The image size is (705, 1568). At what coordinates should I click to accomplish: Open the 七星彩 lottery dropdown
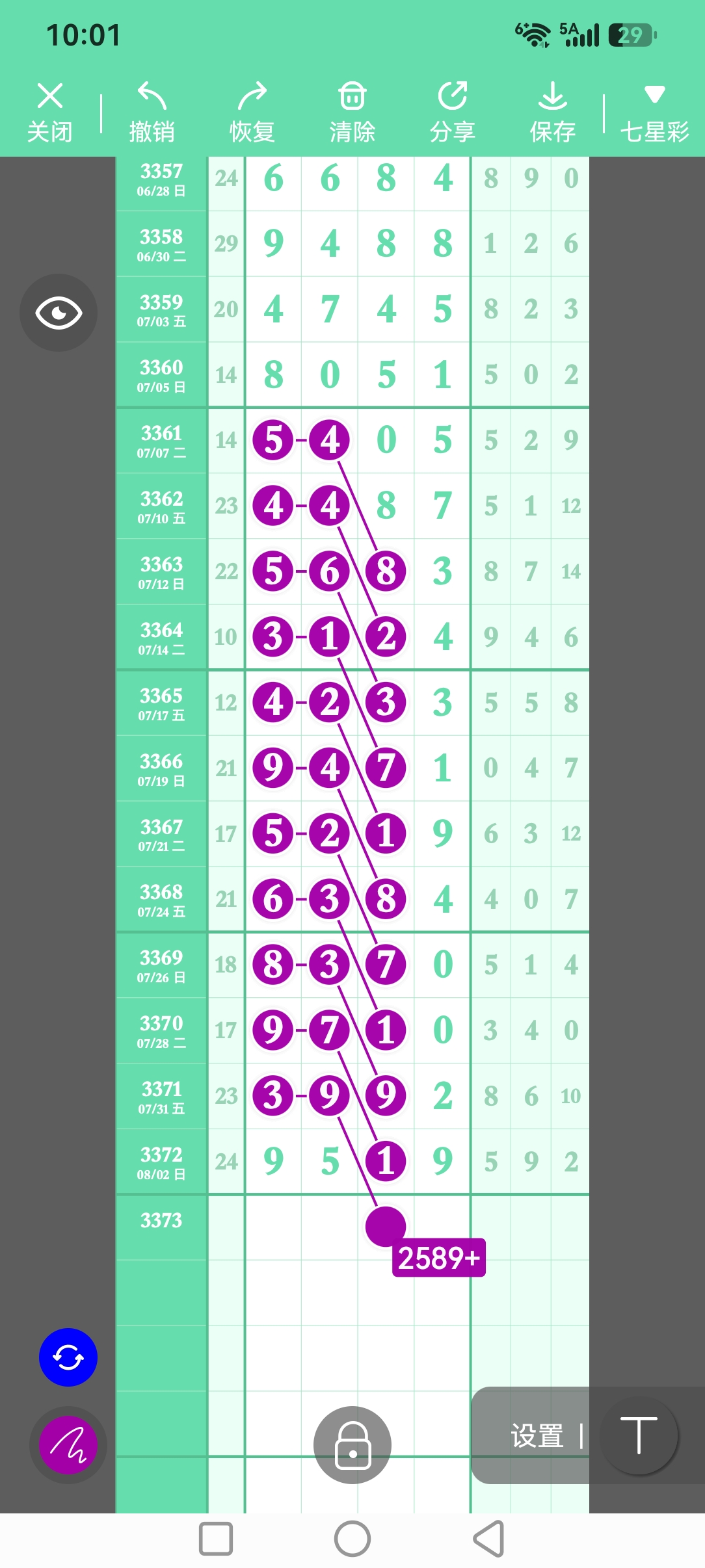pos(654,112)
